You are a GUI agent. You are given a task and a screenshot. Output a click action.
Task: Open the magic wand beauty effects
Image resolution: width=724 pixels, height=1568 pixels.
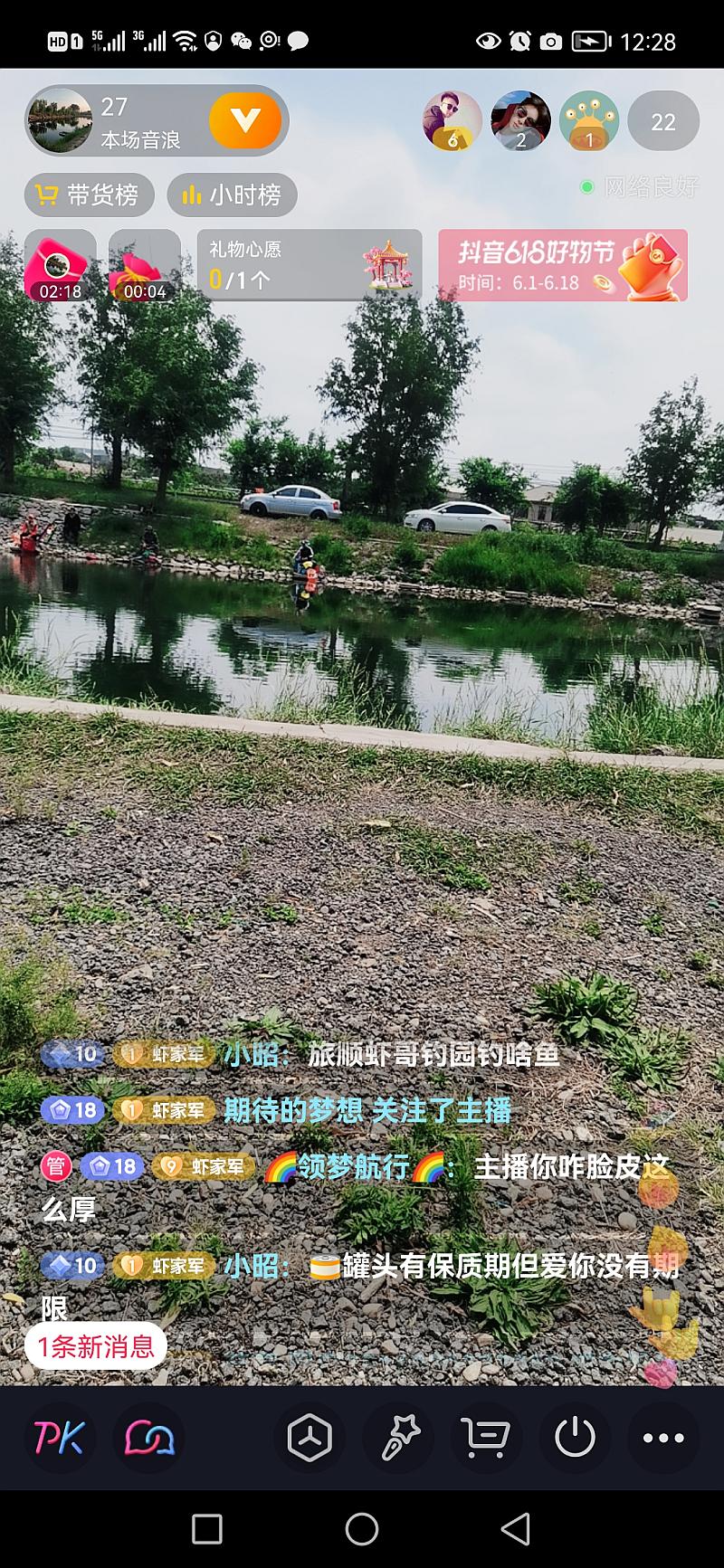tap(398, 1437)
